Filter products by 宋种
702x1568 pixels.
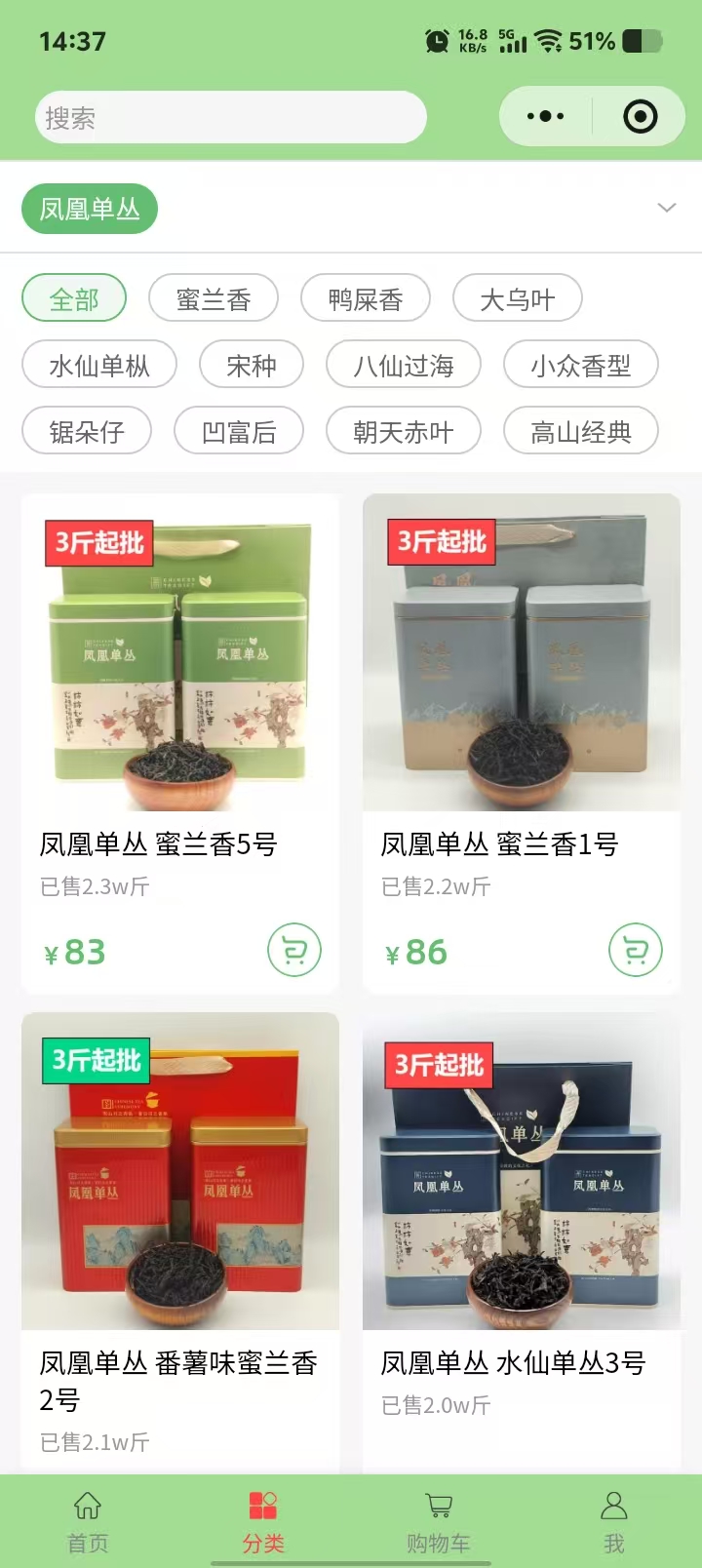click(x=252, y=365)
